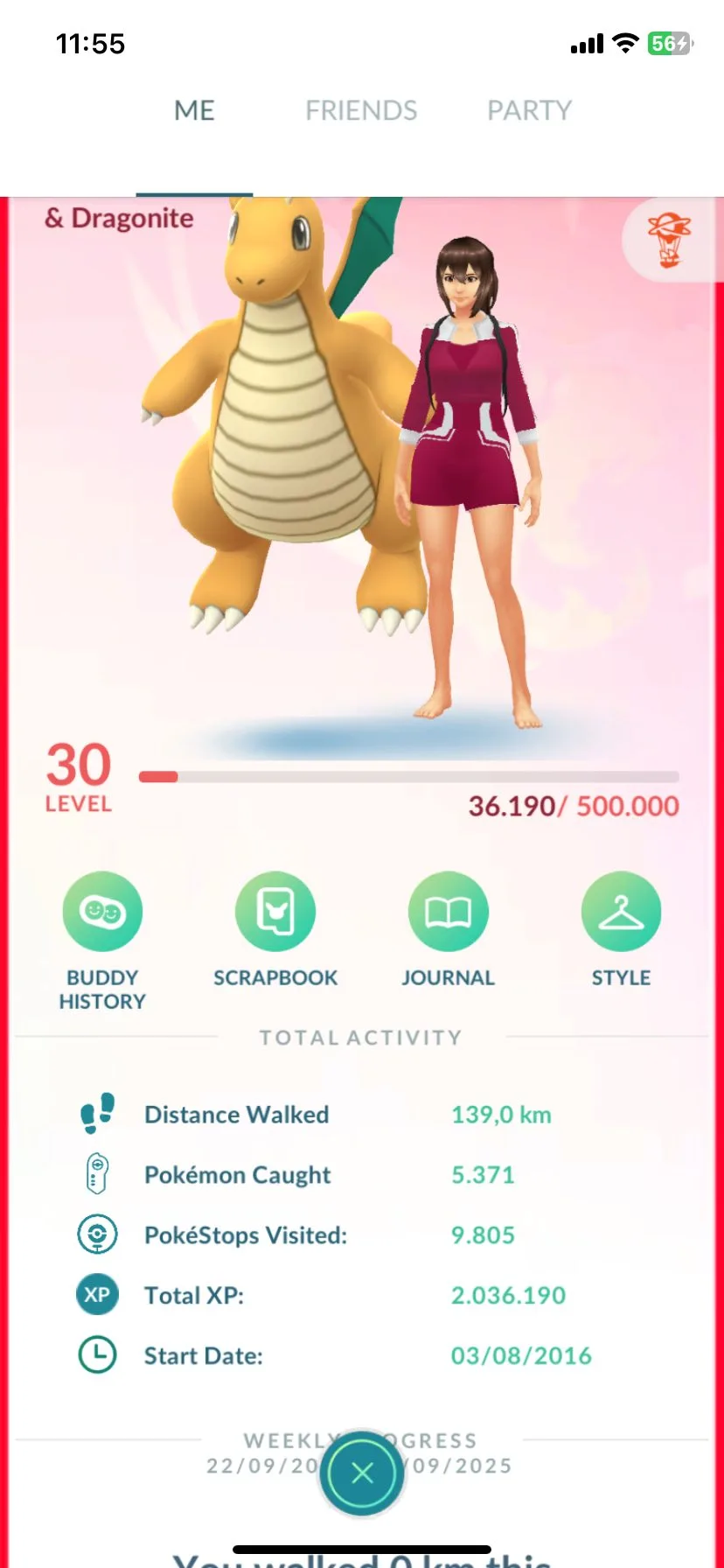Image resolution: width=724 pixels, height=1568 pixels.
Task: Open Buddy History
Action: pyautogui.click(x=102, y=912)
